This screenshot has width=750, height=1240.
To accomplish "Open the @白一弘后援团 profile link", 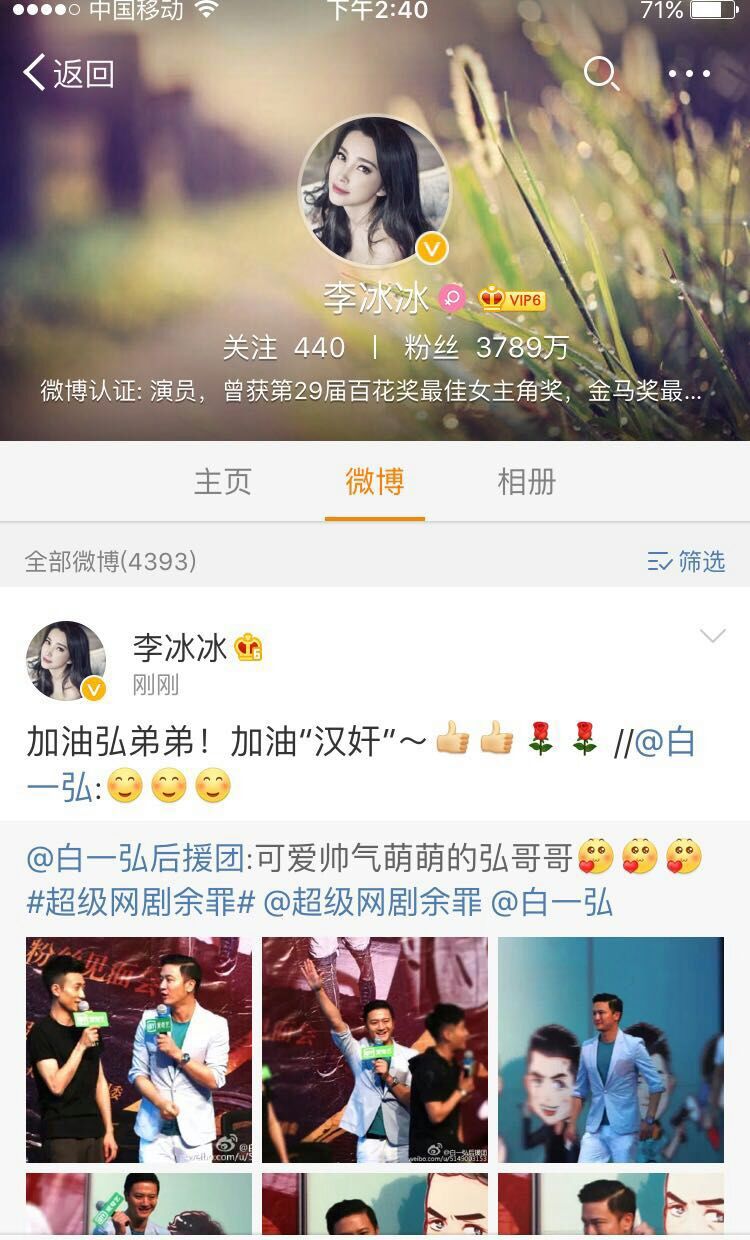I will point(136,857).
